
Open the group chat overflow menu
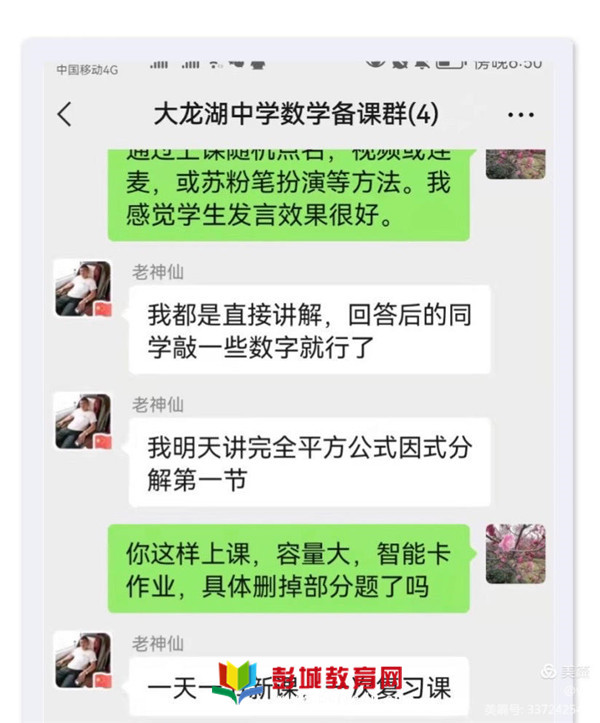click(520, 114)
